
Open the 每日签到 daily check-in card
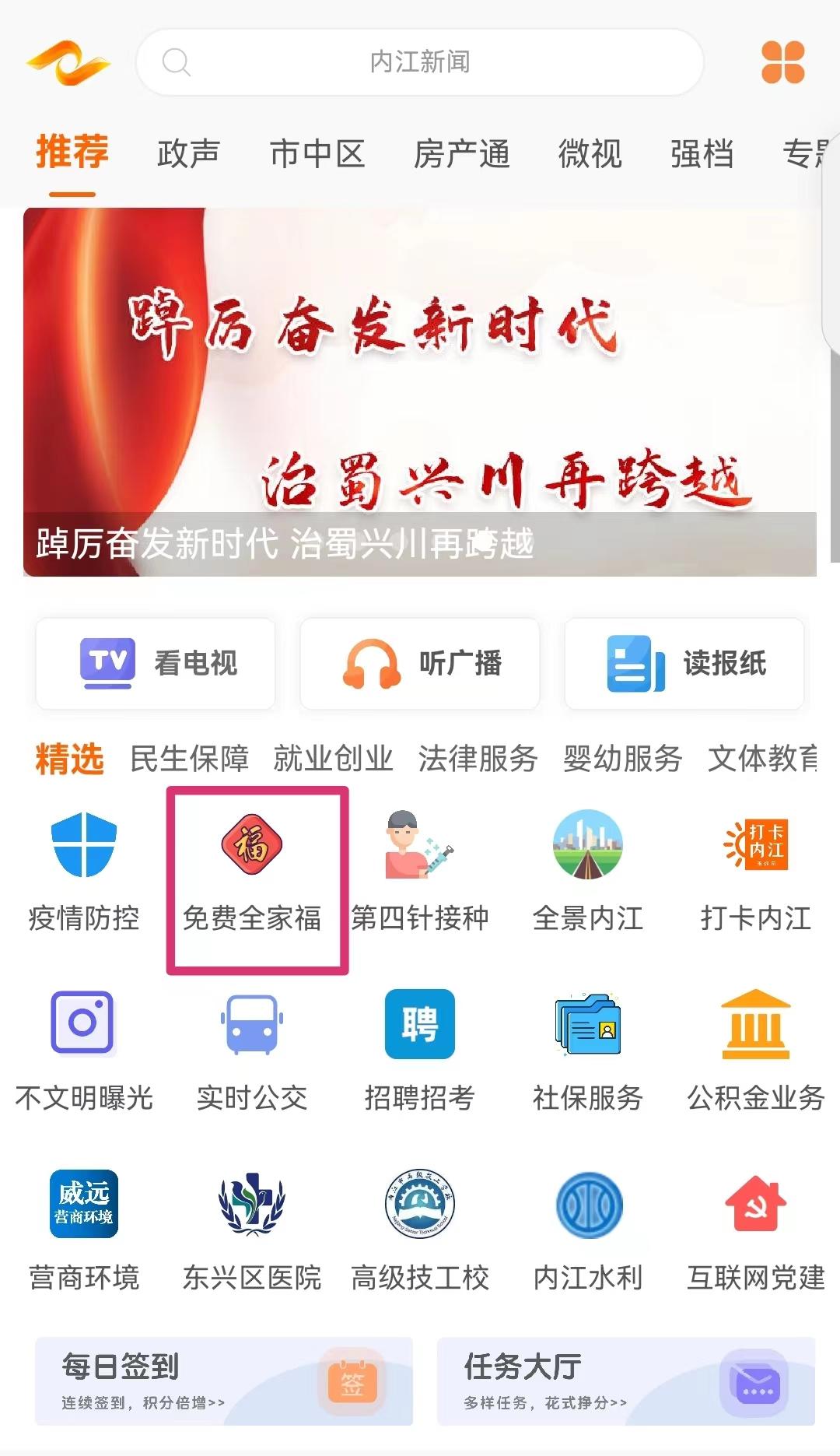[224, 1381]
